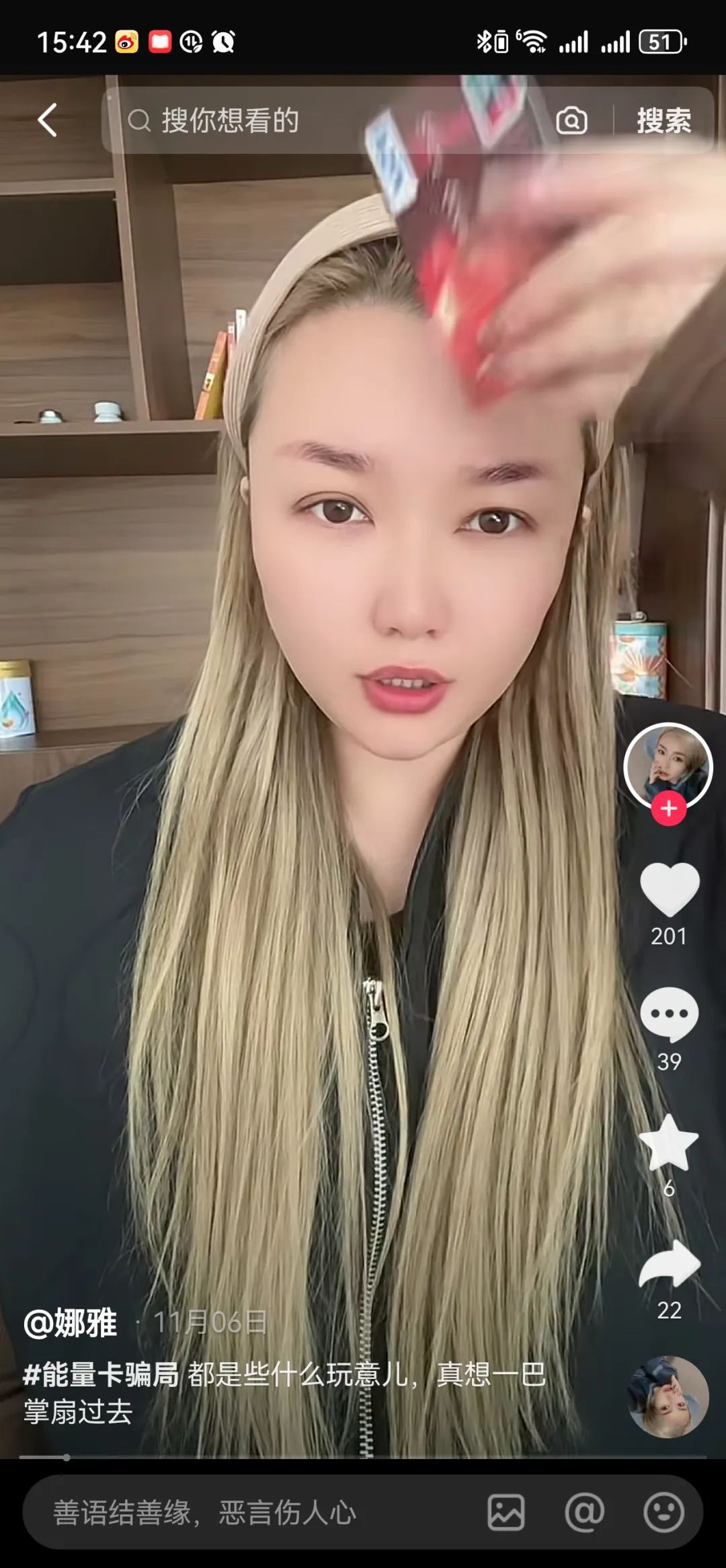726x1568 pixels.
Task: Open the rotating music disc
Action: tap(669, 1396)
